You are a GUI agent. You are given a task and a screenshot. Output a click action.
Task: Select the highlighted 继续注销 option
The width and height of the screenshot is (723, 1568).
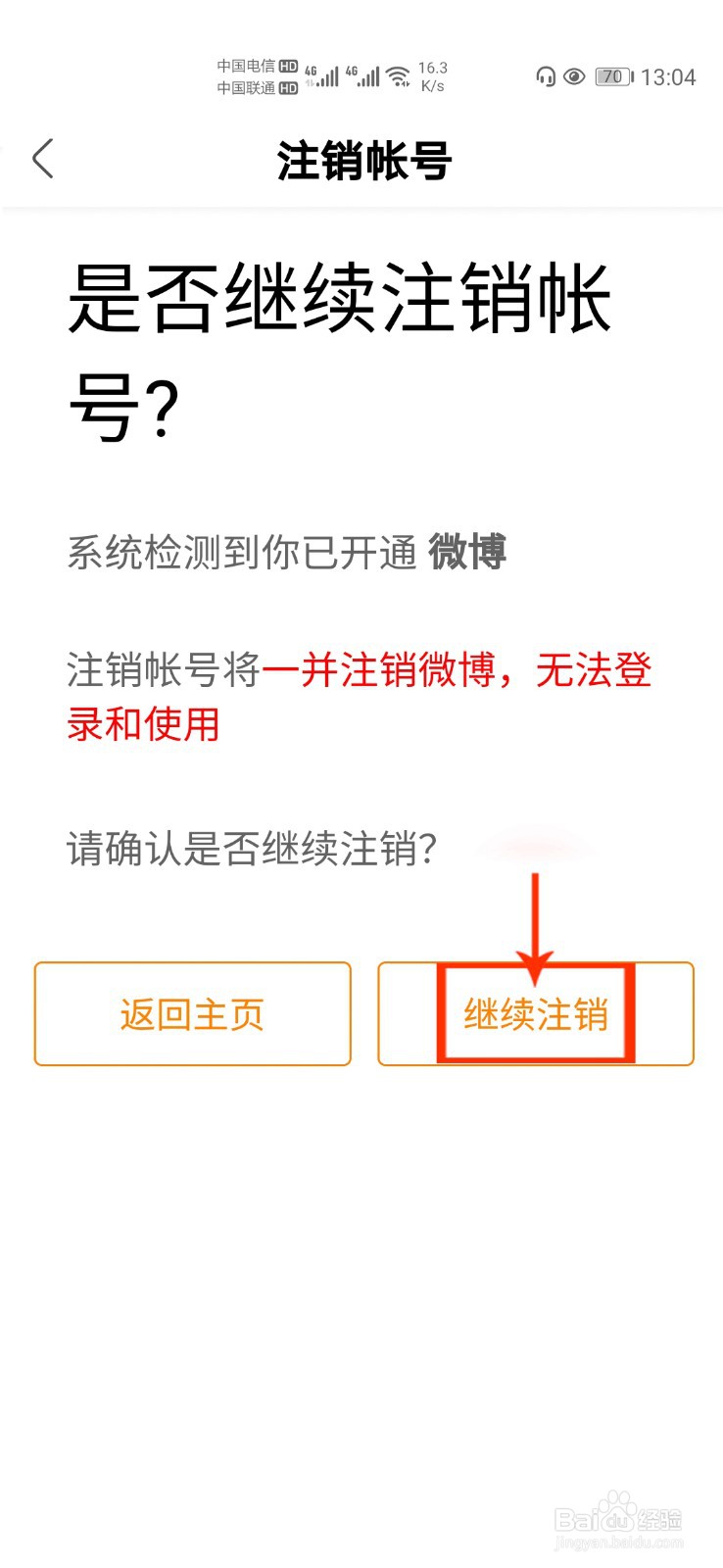point(537,1014)
